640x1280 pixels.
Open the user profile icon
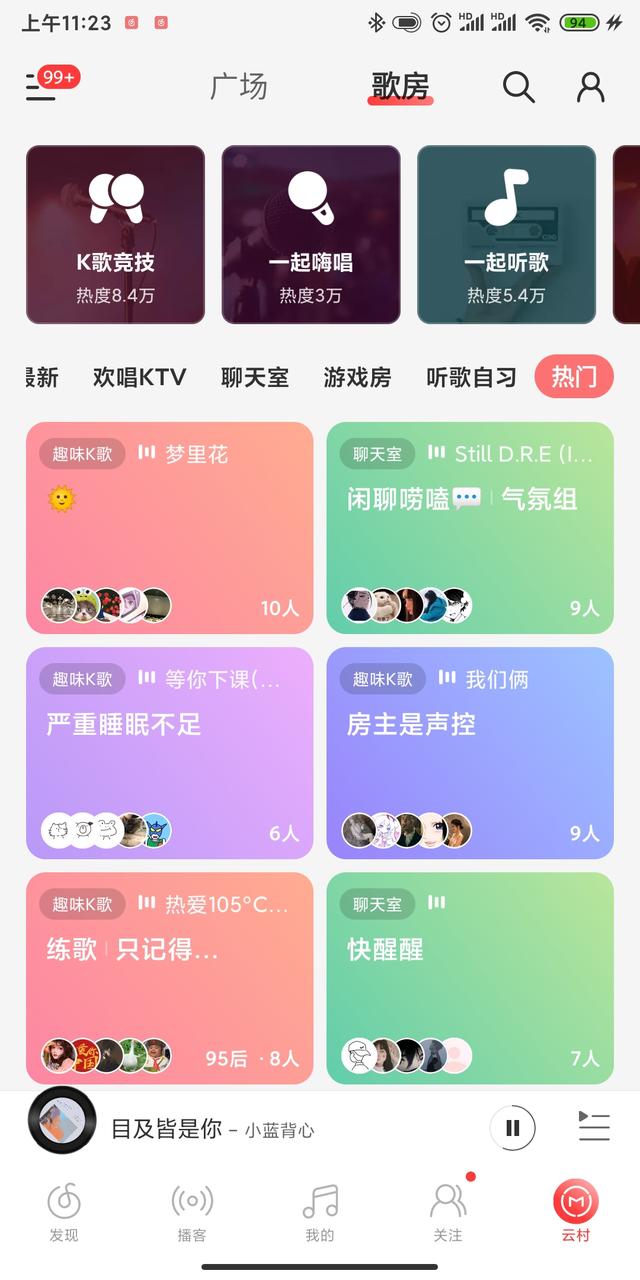[x=591, y=88]
